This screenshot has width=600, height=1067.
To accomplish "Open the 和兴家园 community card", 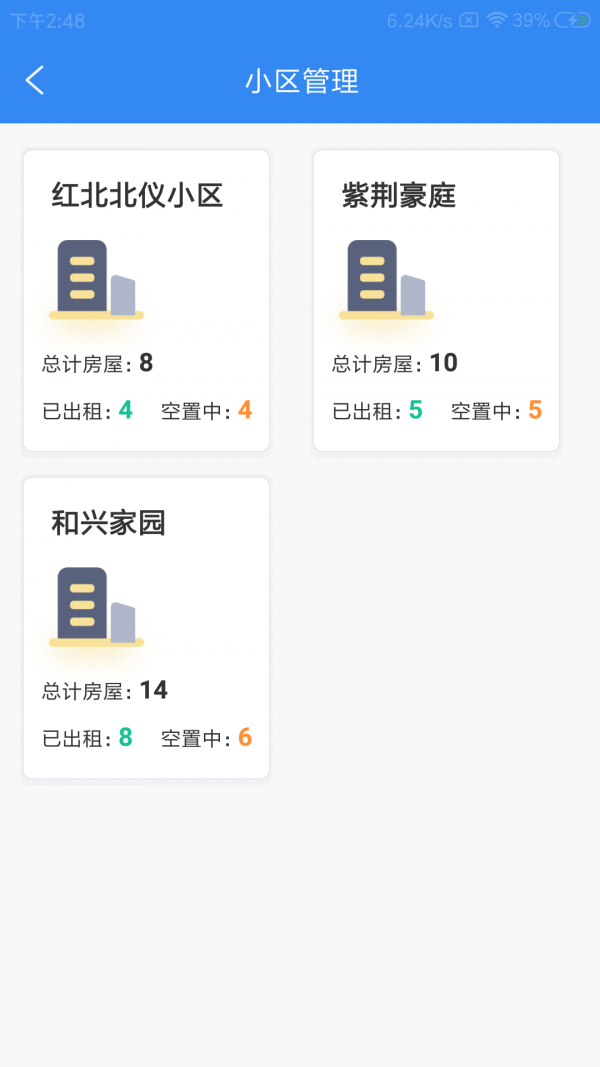I will coord(146,628).
